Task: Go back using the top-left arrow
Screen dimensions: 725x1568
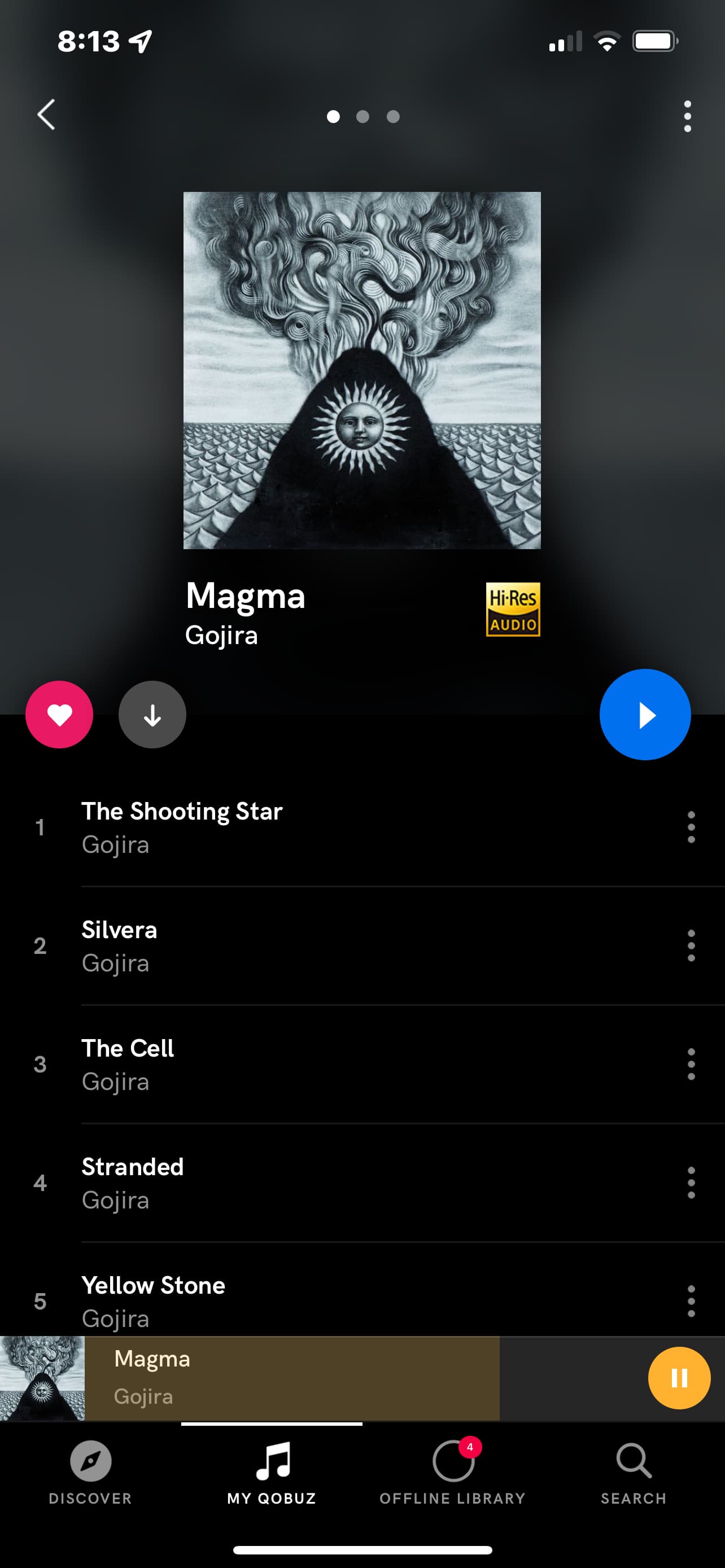Action: point(46,115)
